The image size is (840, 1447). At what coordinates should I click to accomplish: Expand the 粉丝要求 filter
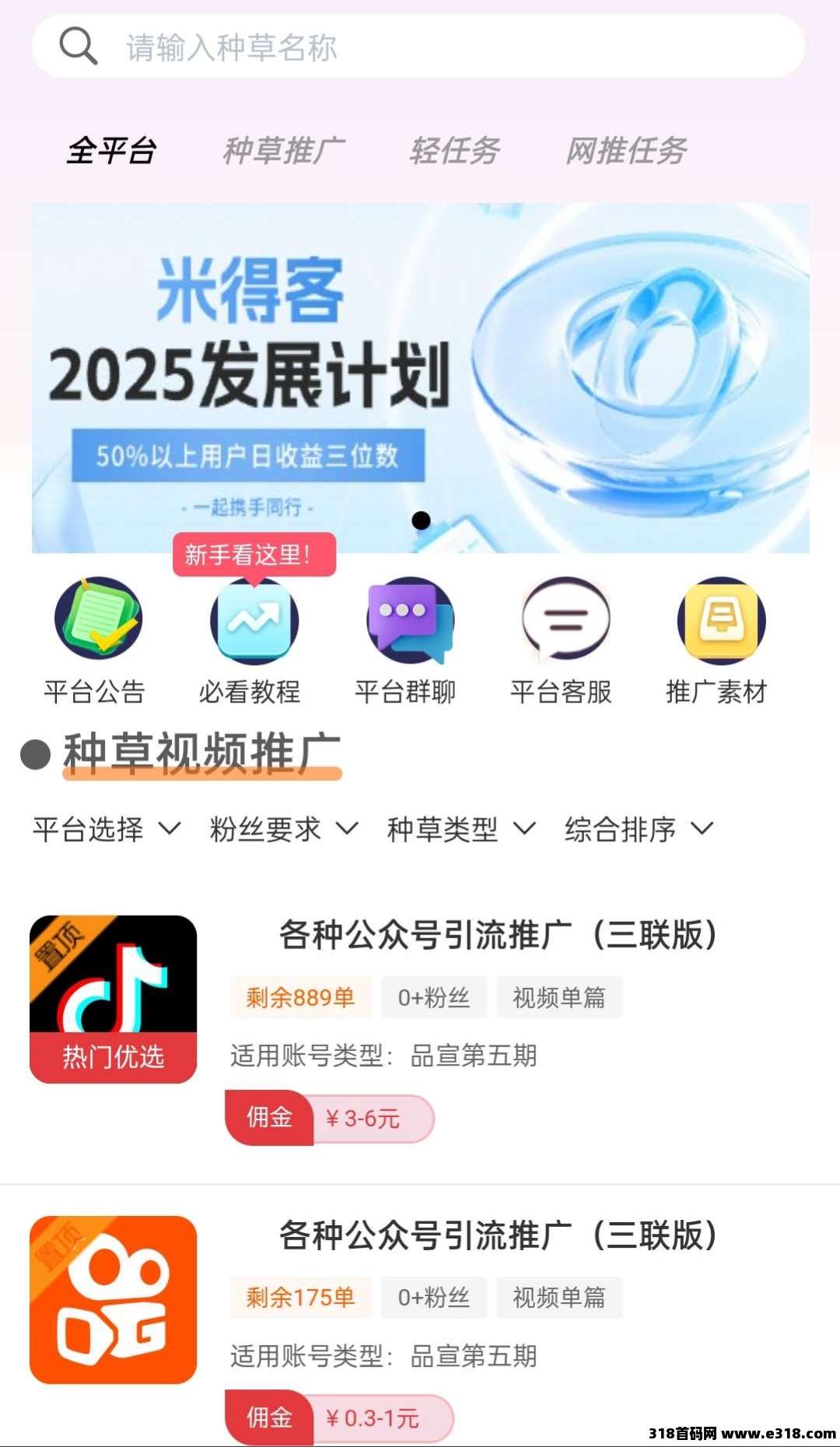pos(284,829)
